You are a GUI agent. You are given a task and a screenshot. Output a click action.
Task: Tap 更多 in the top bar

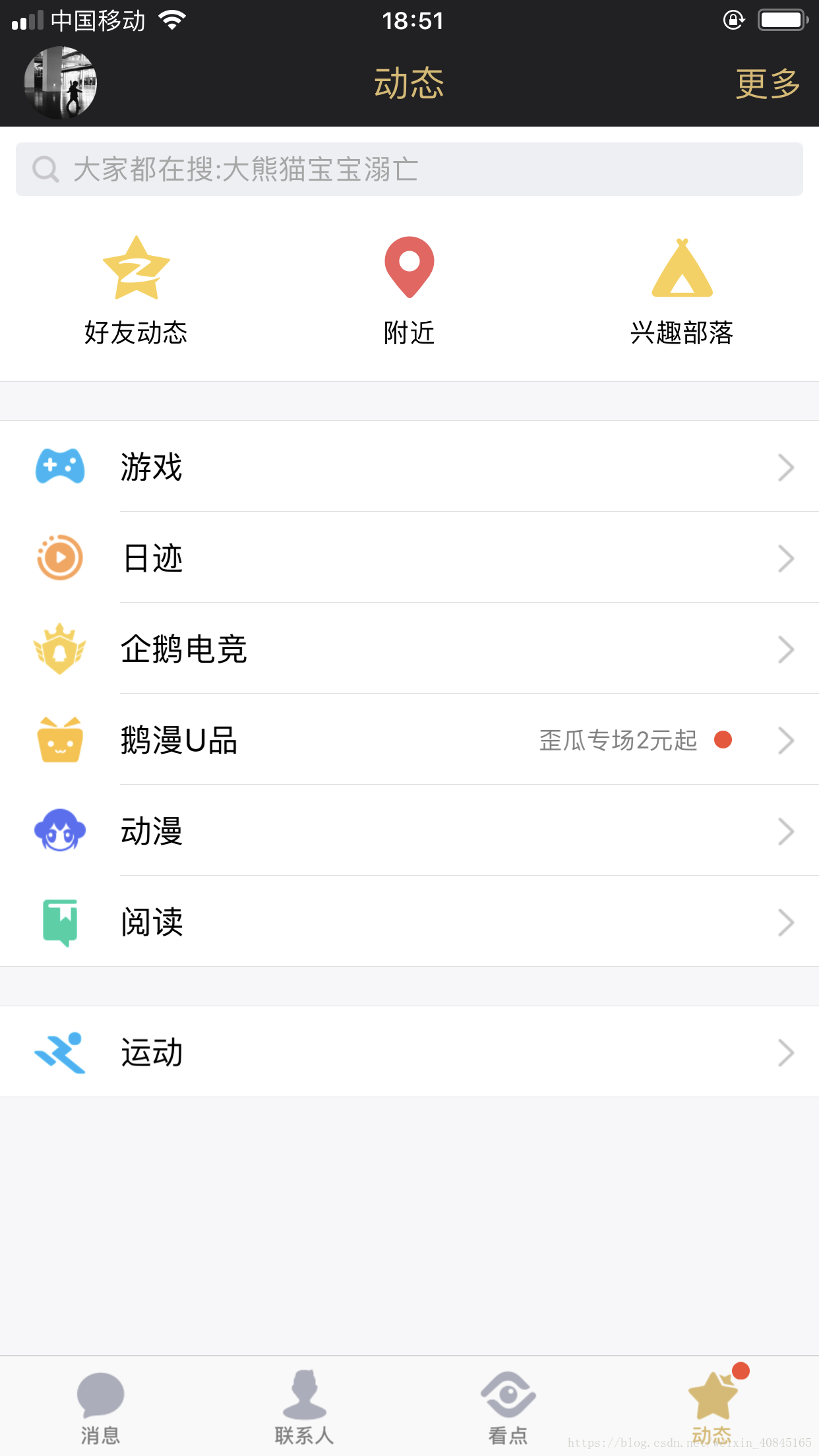tap(768, 84)
